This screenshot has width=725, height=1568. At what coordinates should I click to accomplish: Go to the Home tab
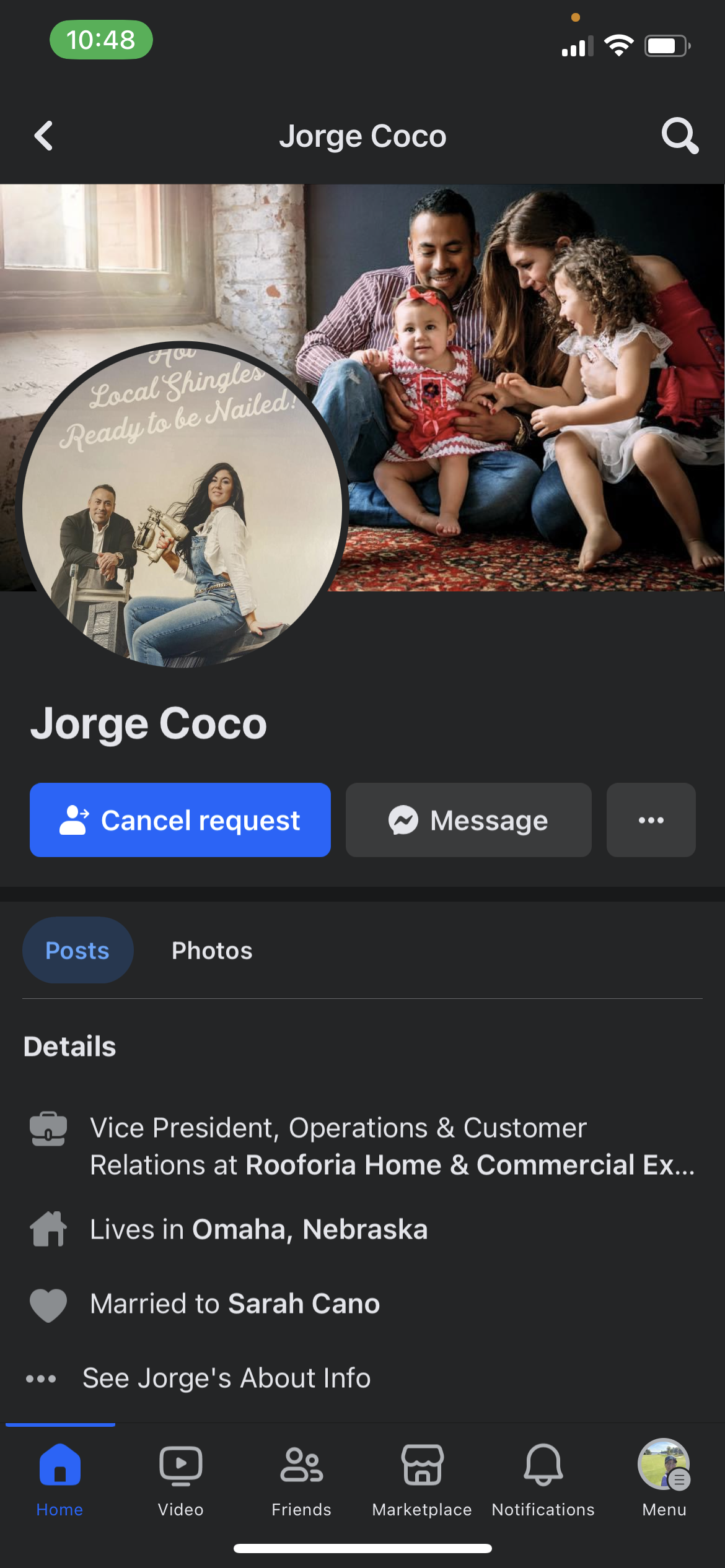pyautogui.click(x=59, y=1477)
